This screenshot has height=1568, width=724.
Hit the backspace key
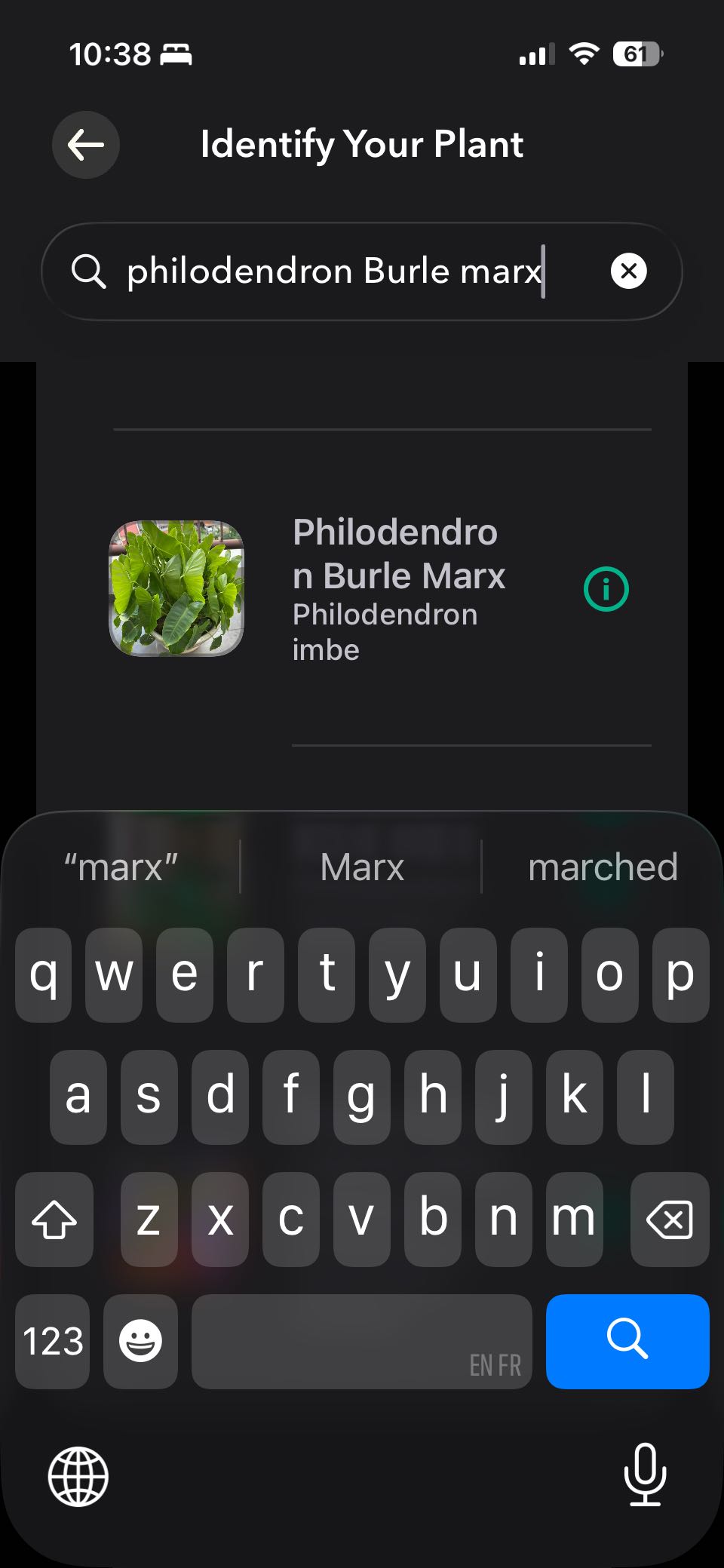tap(670, 1219)
